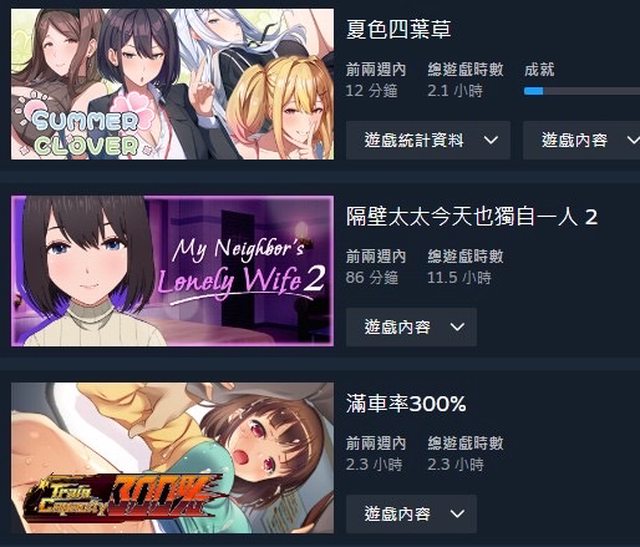Expand 遊戲統計資料 dropdown for 夏色四葉草
The image size is (640, 547).
point(428,140)
